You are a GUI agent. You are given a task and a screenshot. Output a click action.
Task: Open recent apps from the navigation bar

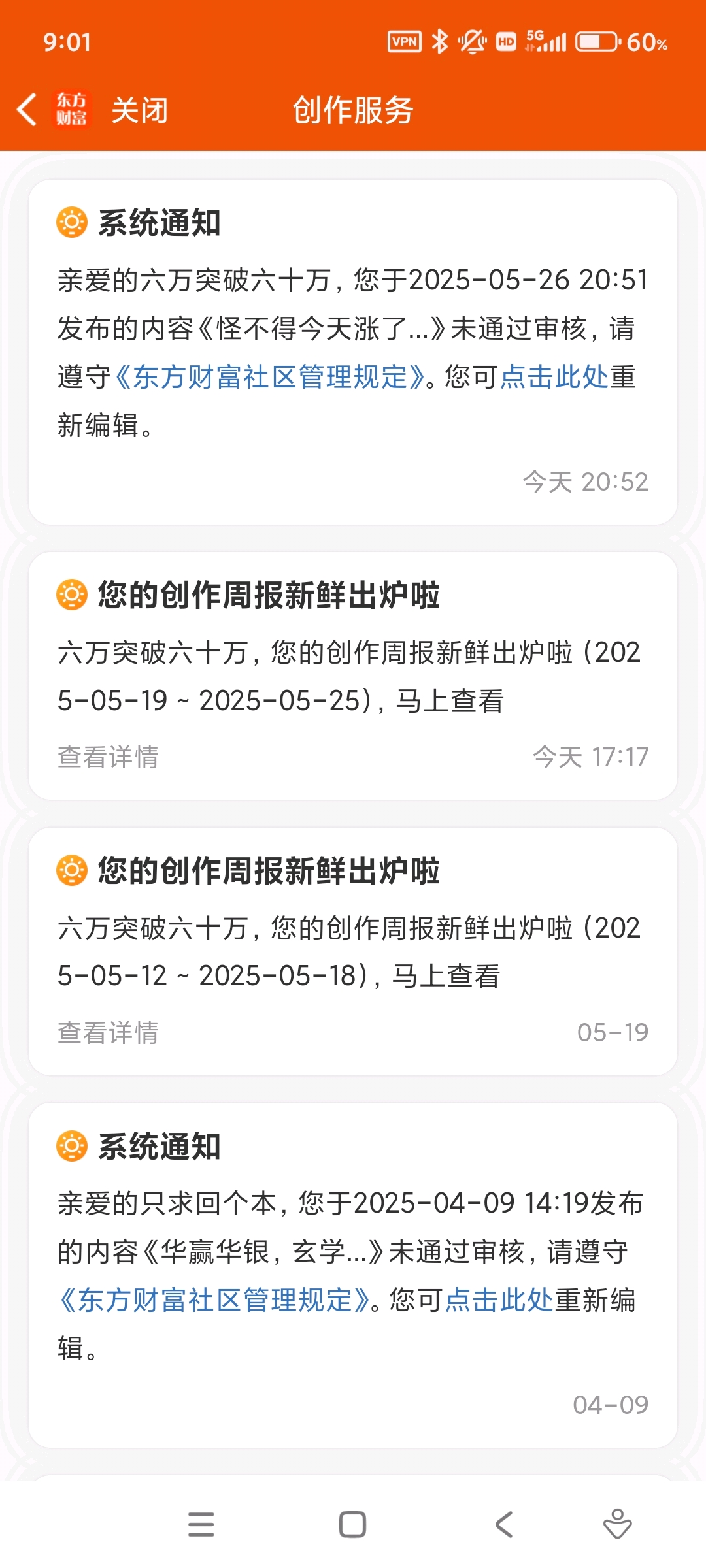coord(201,1524)
